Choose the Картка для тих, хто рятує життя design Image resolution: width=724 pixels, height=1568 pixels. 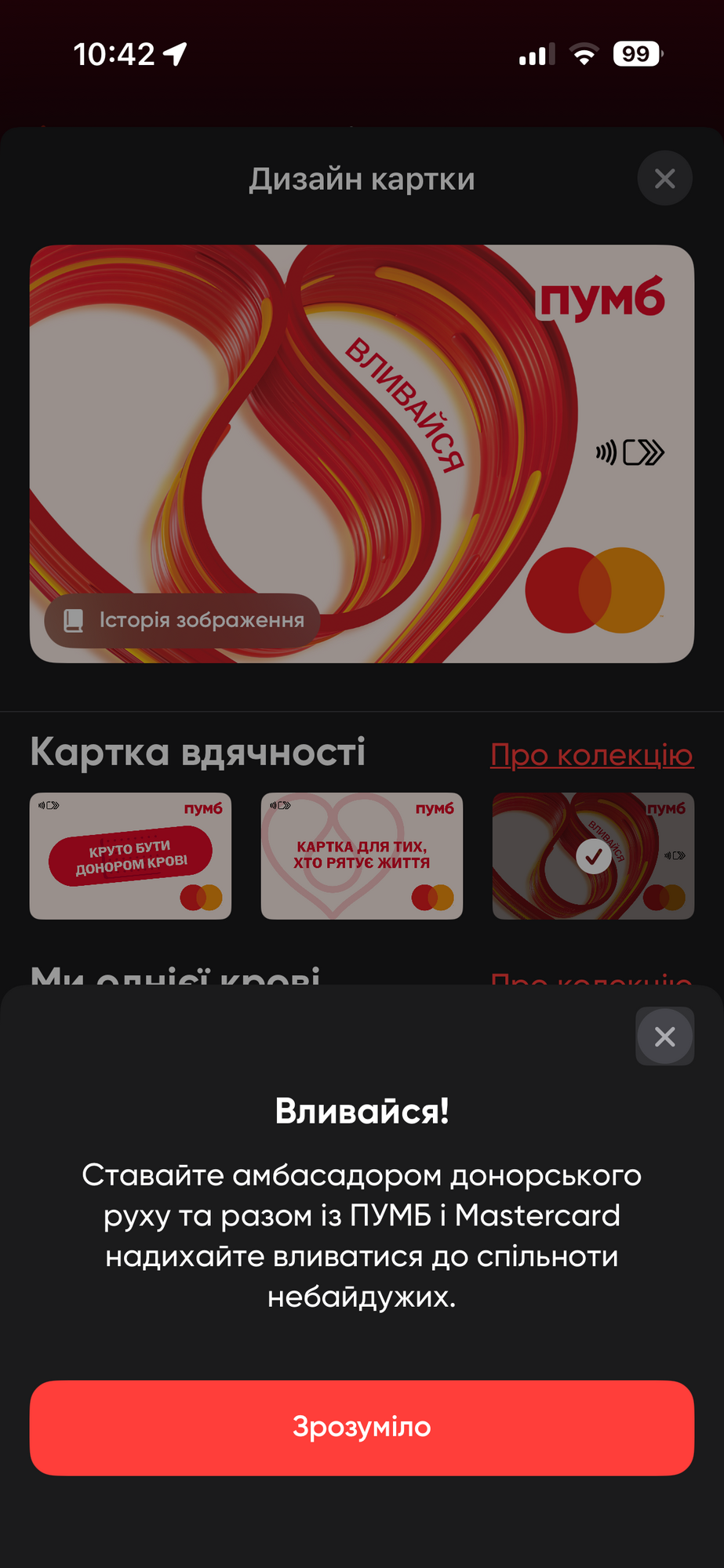pos(362,855)
